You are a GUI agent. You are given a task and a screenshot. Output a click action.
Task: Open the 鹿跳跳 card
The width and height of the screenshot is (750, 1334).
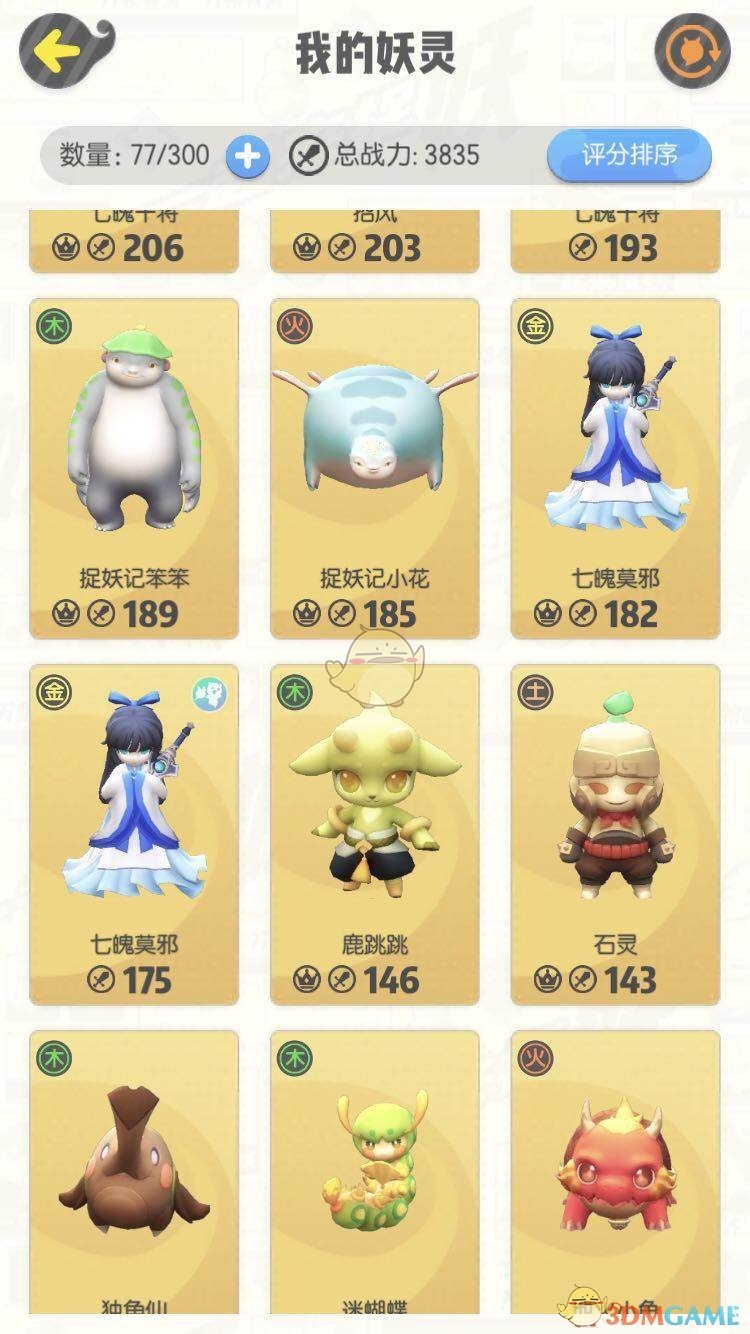click(374, 835)
